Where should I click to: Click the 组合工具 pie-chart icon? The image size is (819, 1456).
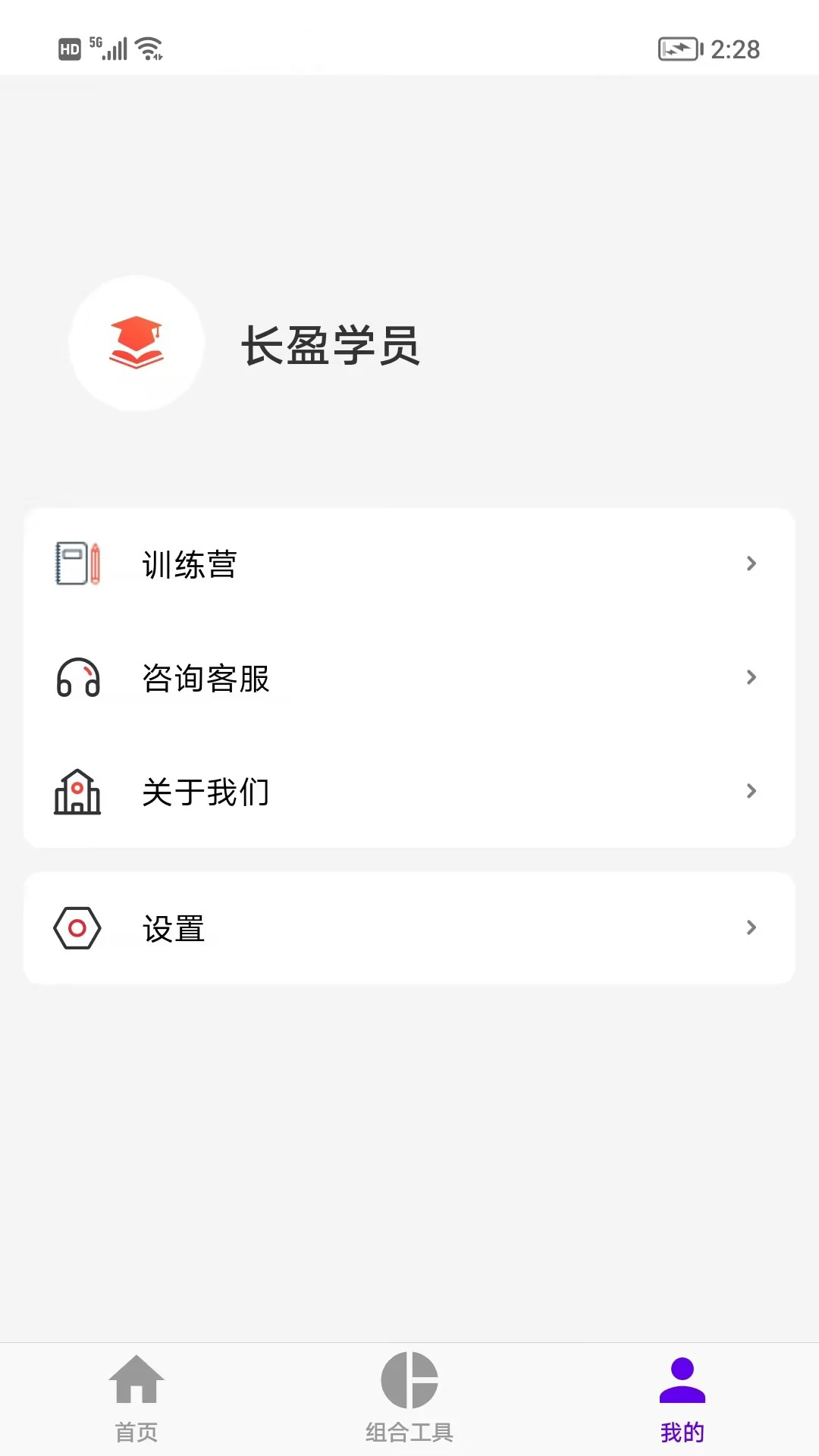(409, 1383)
